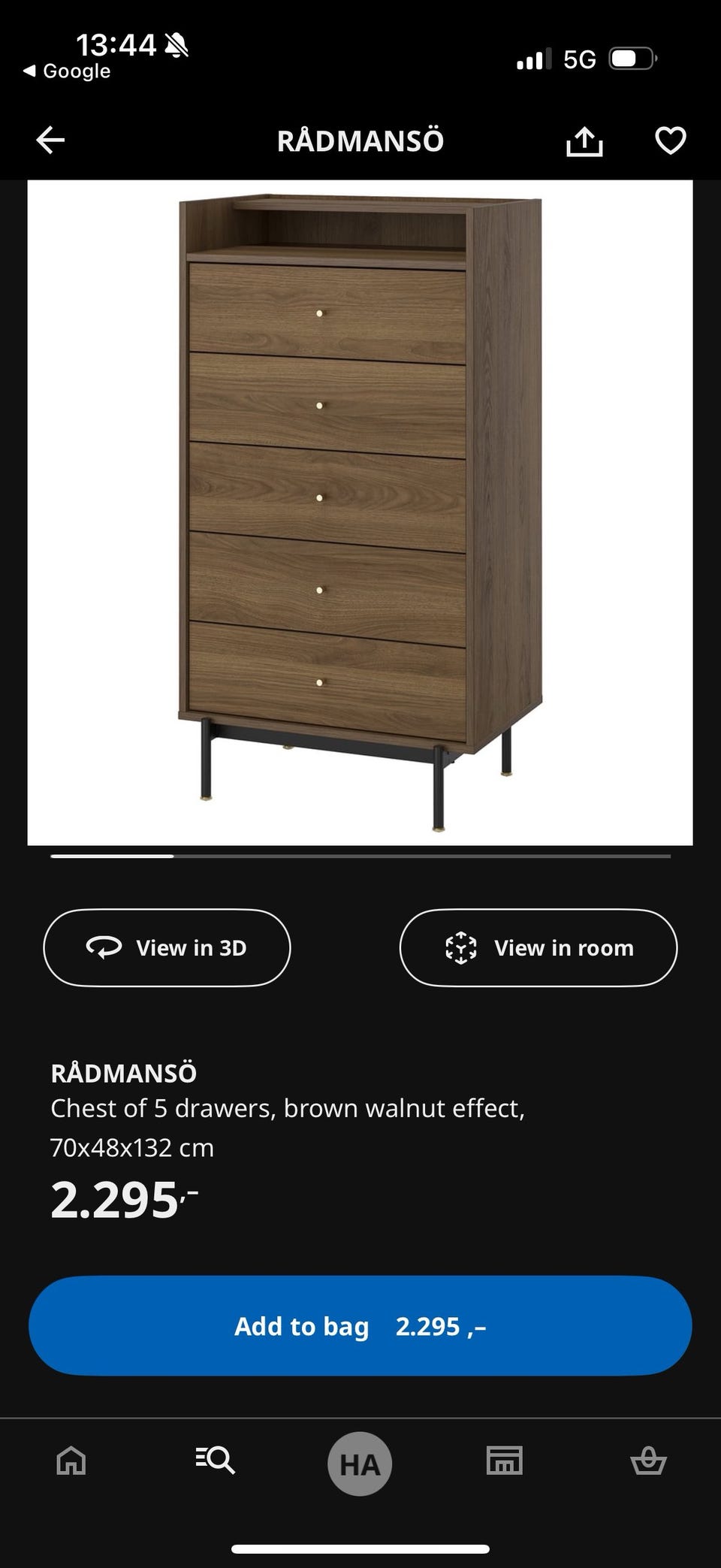Open the search tab
721x1568 pixels.
(216, 1460)
